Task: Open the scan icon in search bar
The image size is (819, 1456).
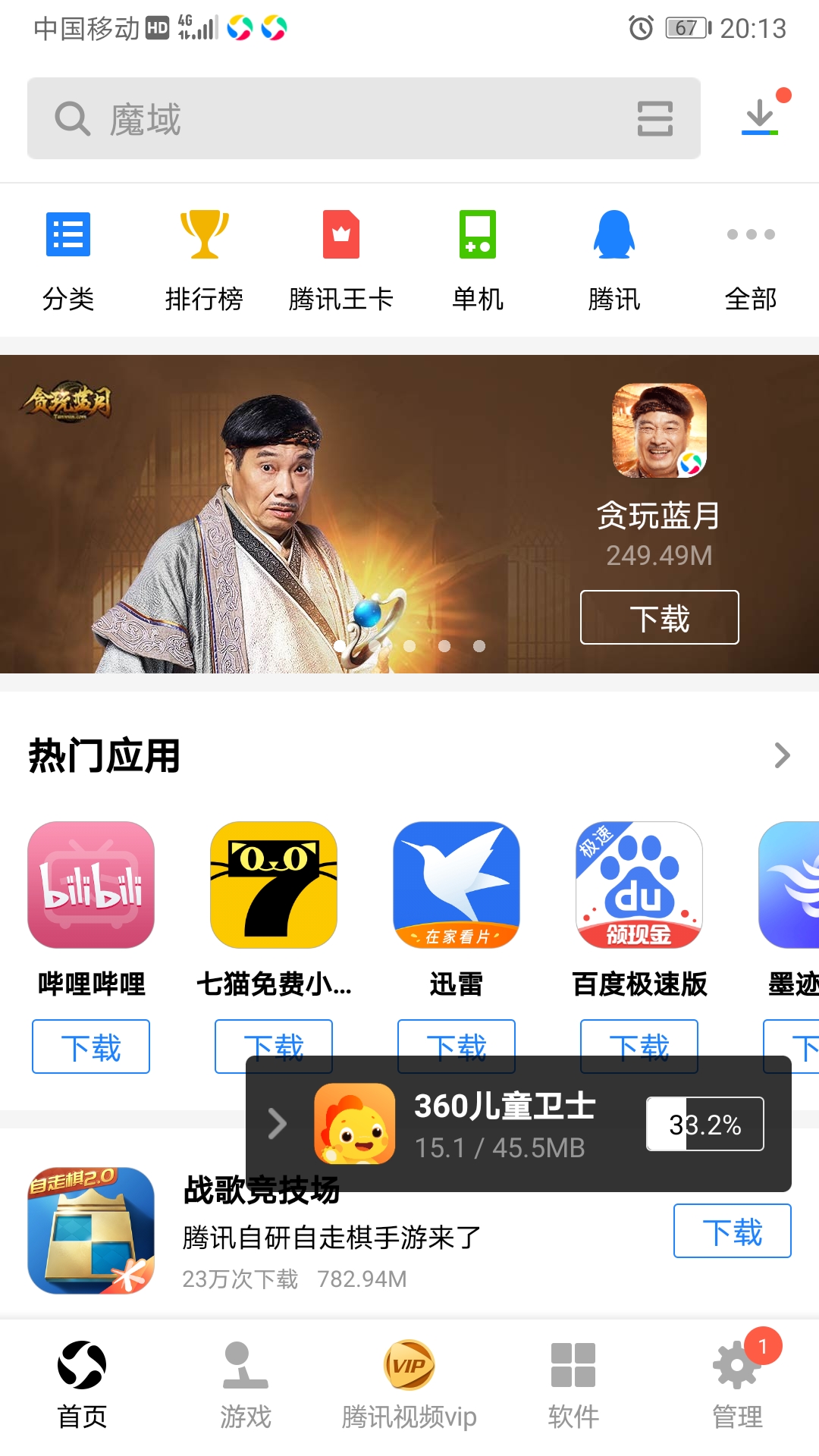Action: pyautogui.click(x=654, y=119)
